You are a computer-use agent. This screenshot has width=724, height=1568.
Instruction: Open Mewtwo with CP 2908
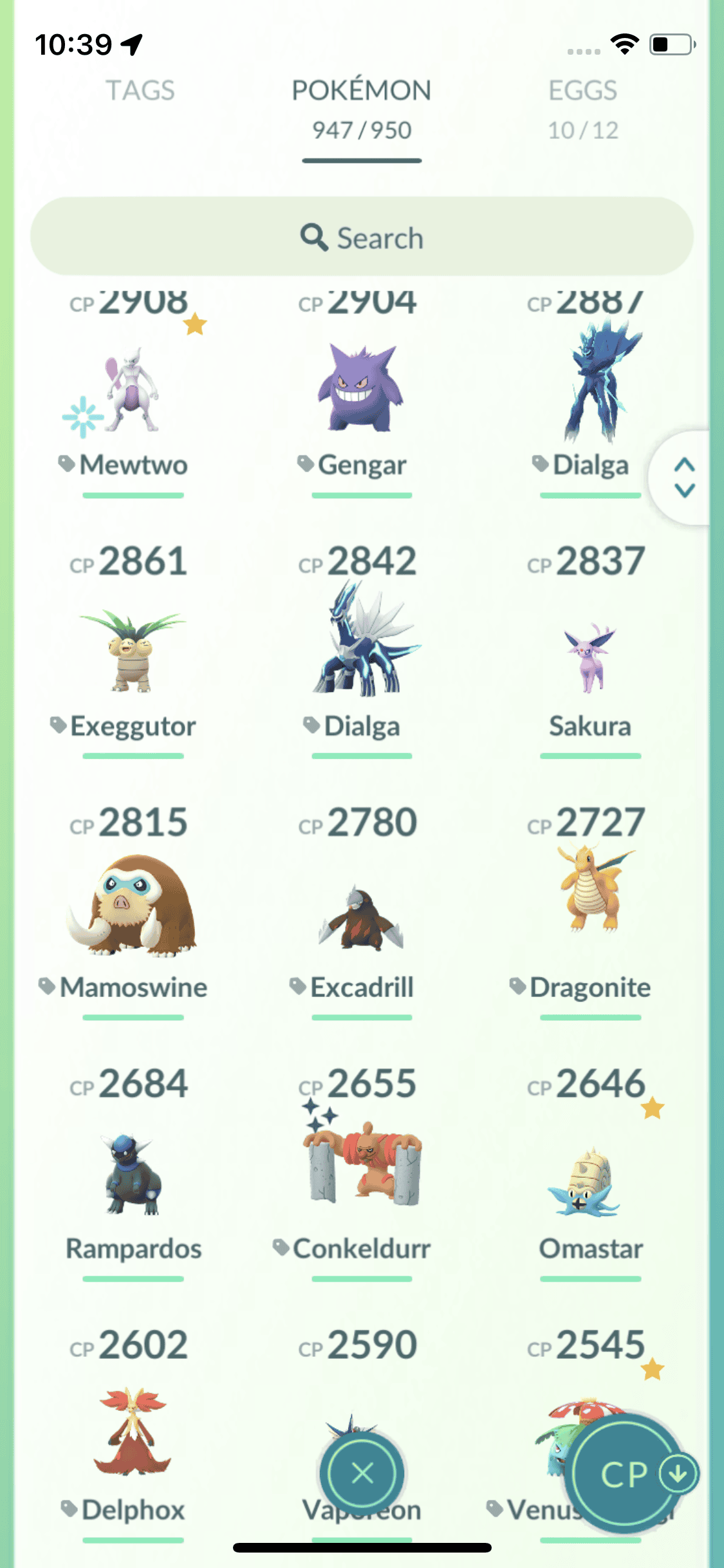(133, 393)
